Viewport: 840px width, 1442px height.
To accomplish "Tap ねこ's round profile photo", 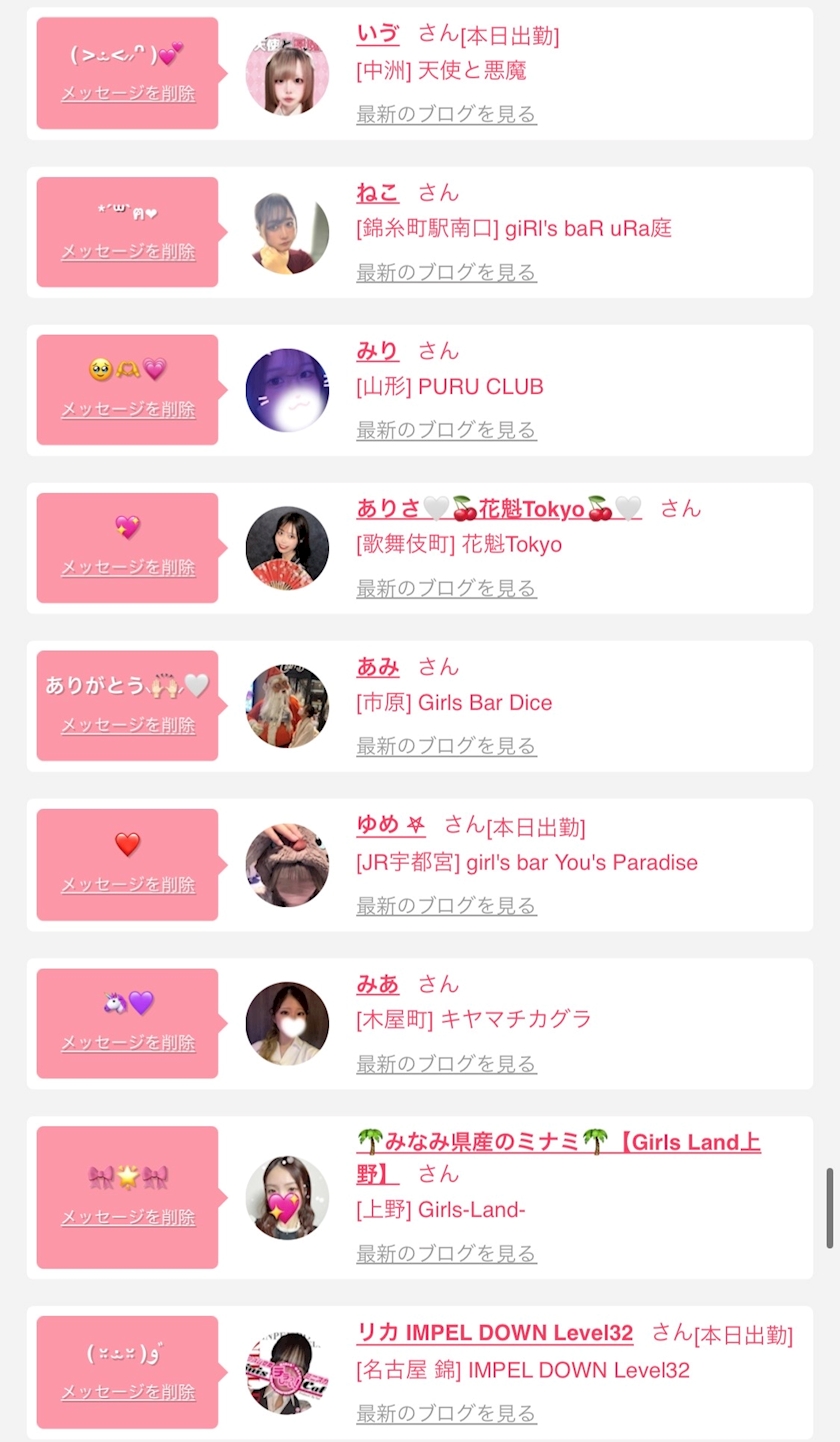I will click(x=287, y=232).
